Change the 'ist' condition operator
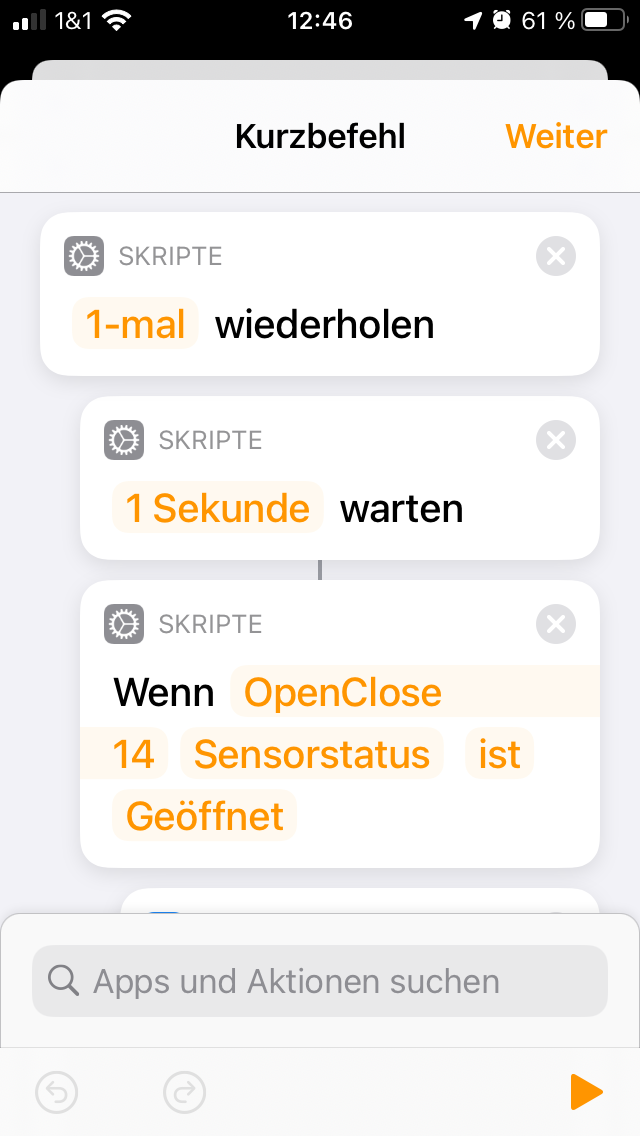 coord(499,754)
